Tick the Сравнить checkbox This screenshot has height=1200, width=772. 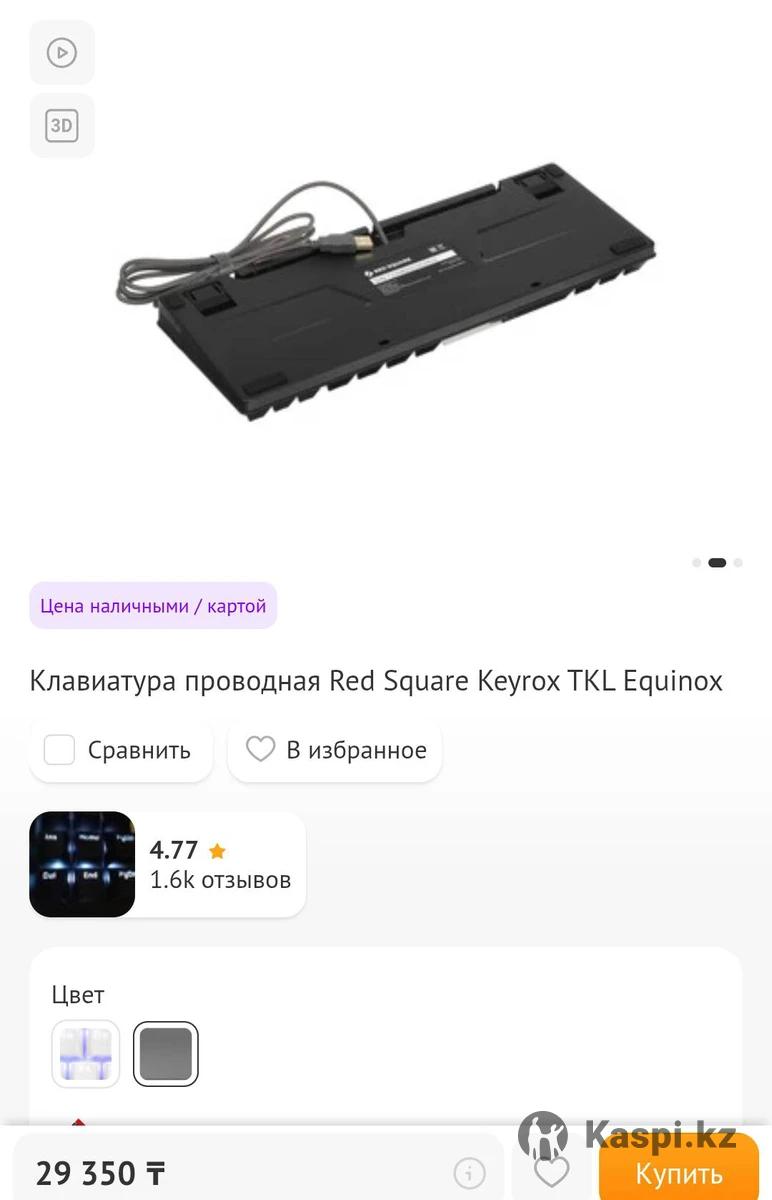60,750
